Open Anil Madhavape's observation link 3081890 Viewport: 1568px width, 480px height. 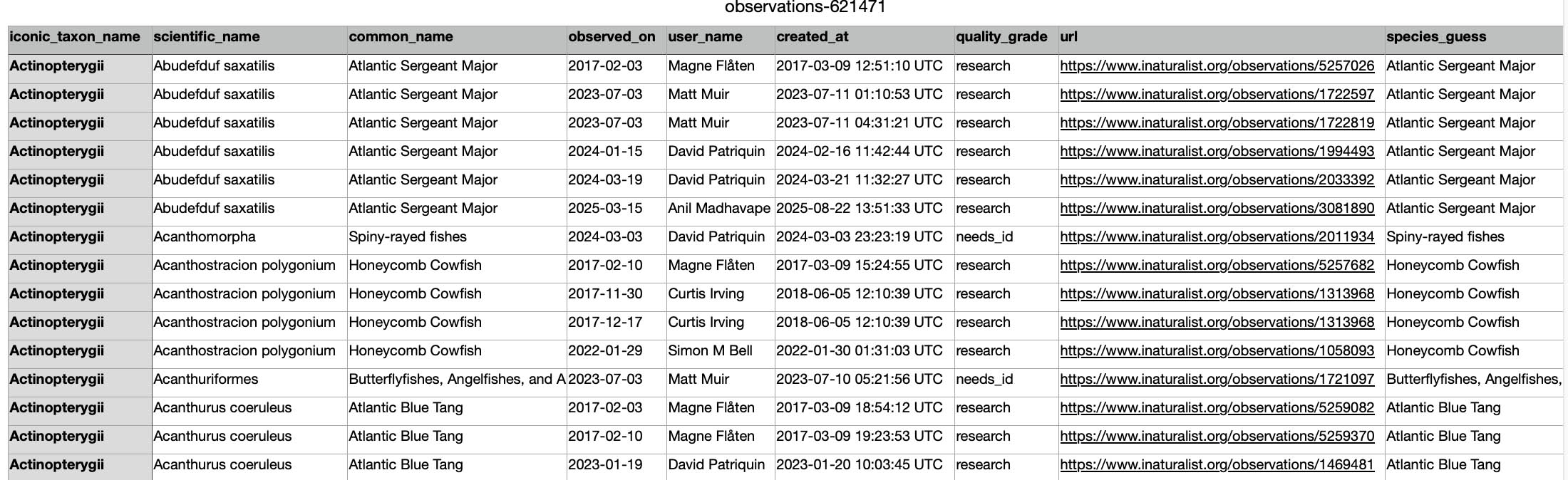click(1217, 209)
